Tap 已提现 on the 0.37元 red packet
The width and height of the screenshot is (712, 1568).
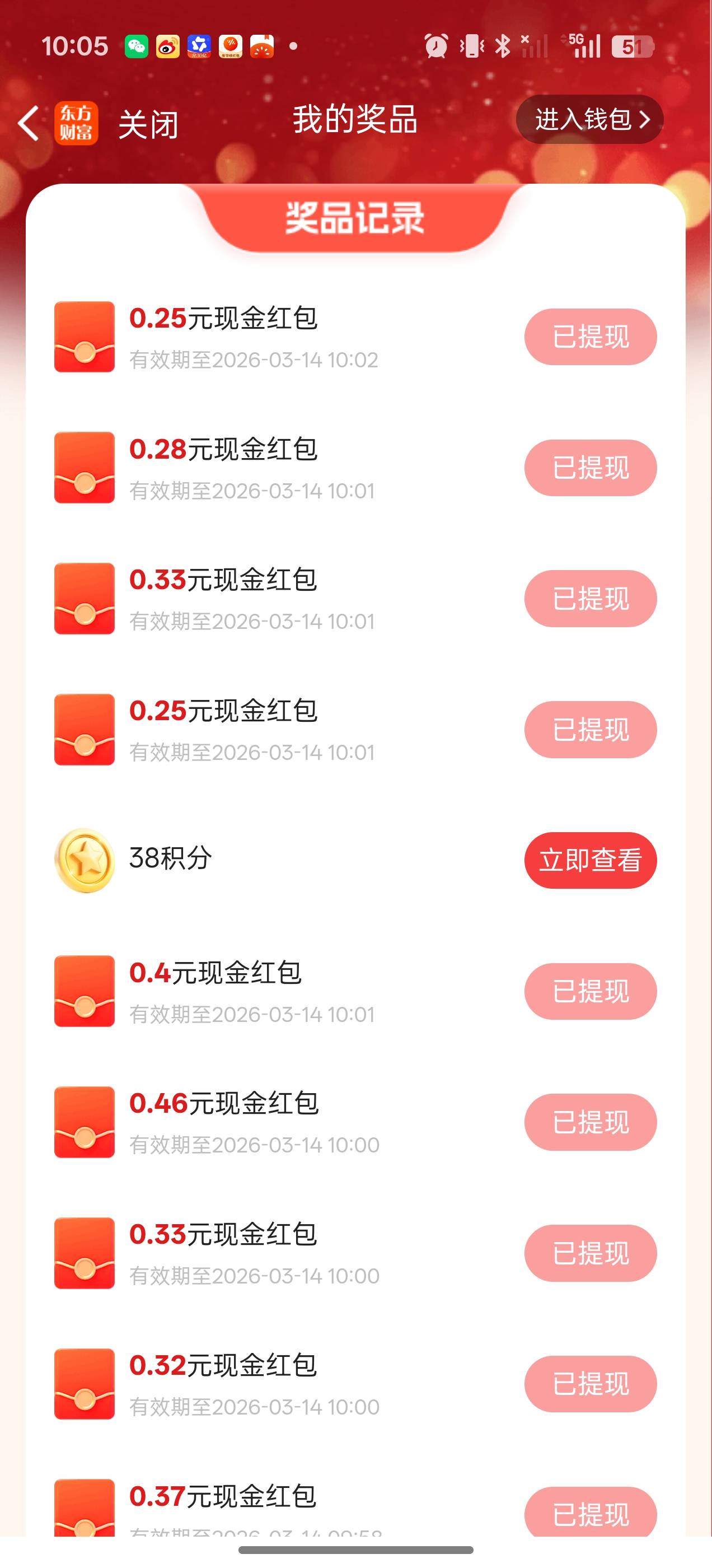pyautogui.click(x=591, y=1513)
